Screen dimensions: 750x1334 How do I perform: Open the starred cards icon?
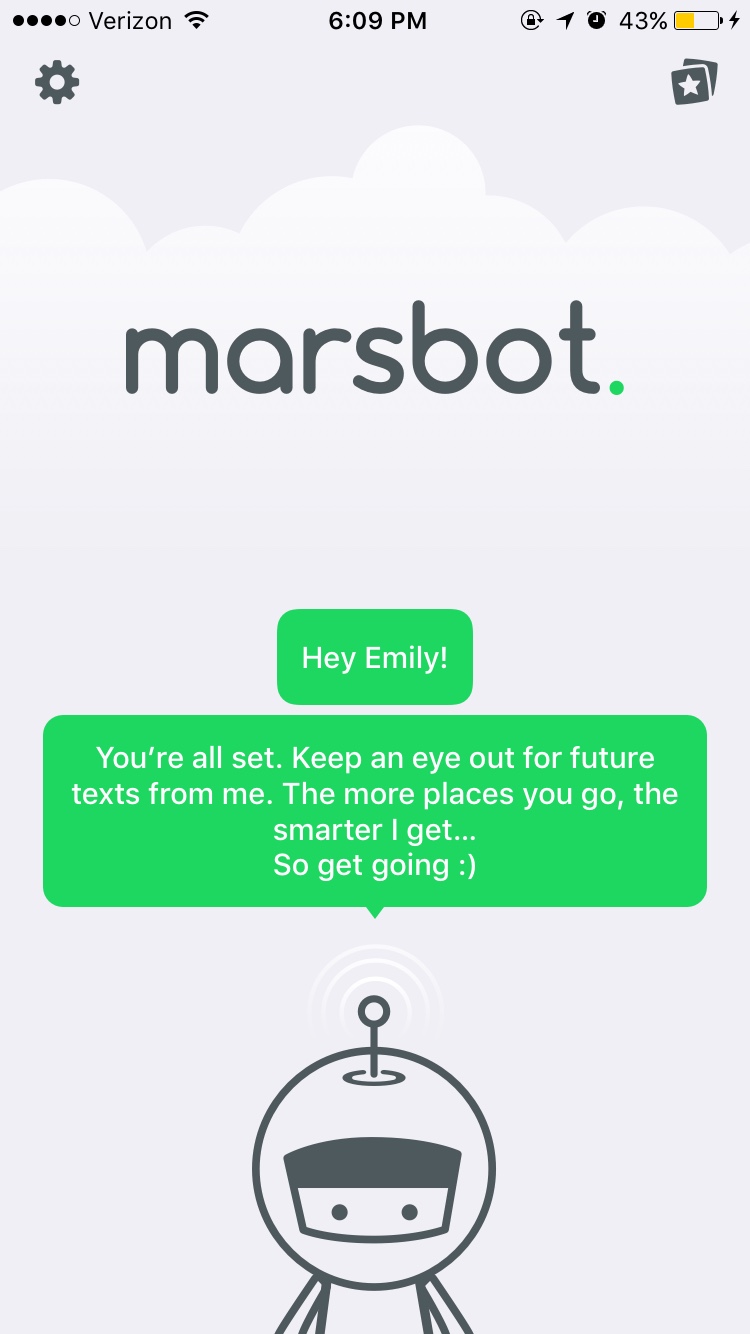click(693, 83)
